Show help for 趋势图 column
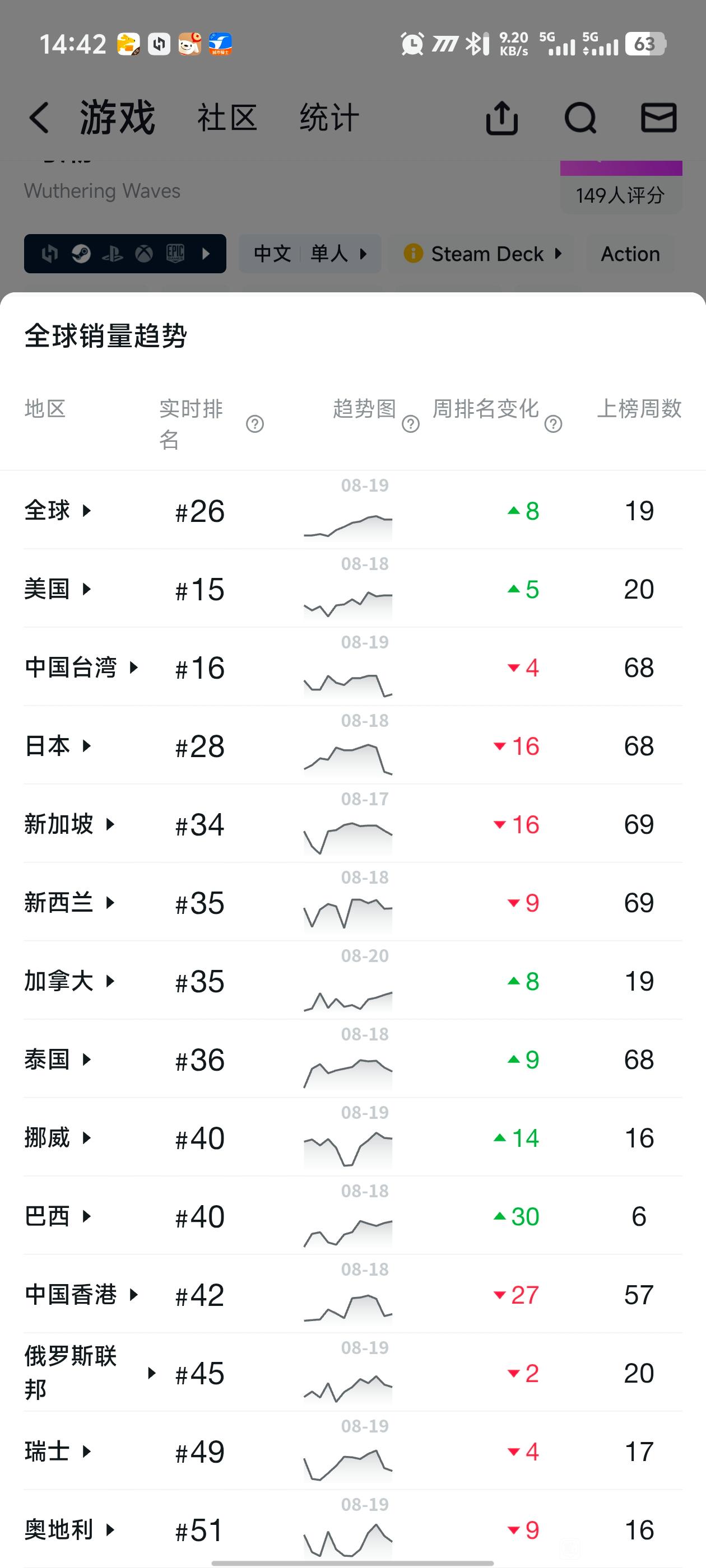The height and width of the screenshot is (1568, 706). click(x=411, y=424)
